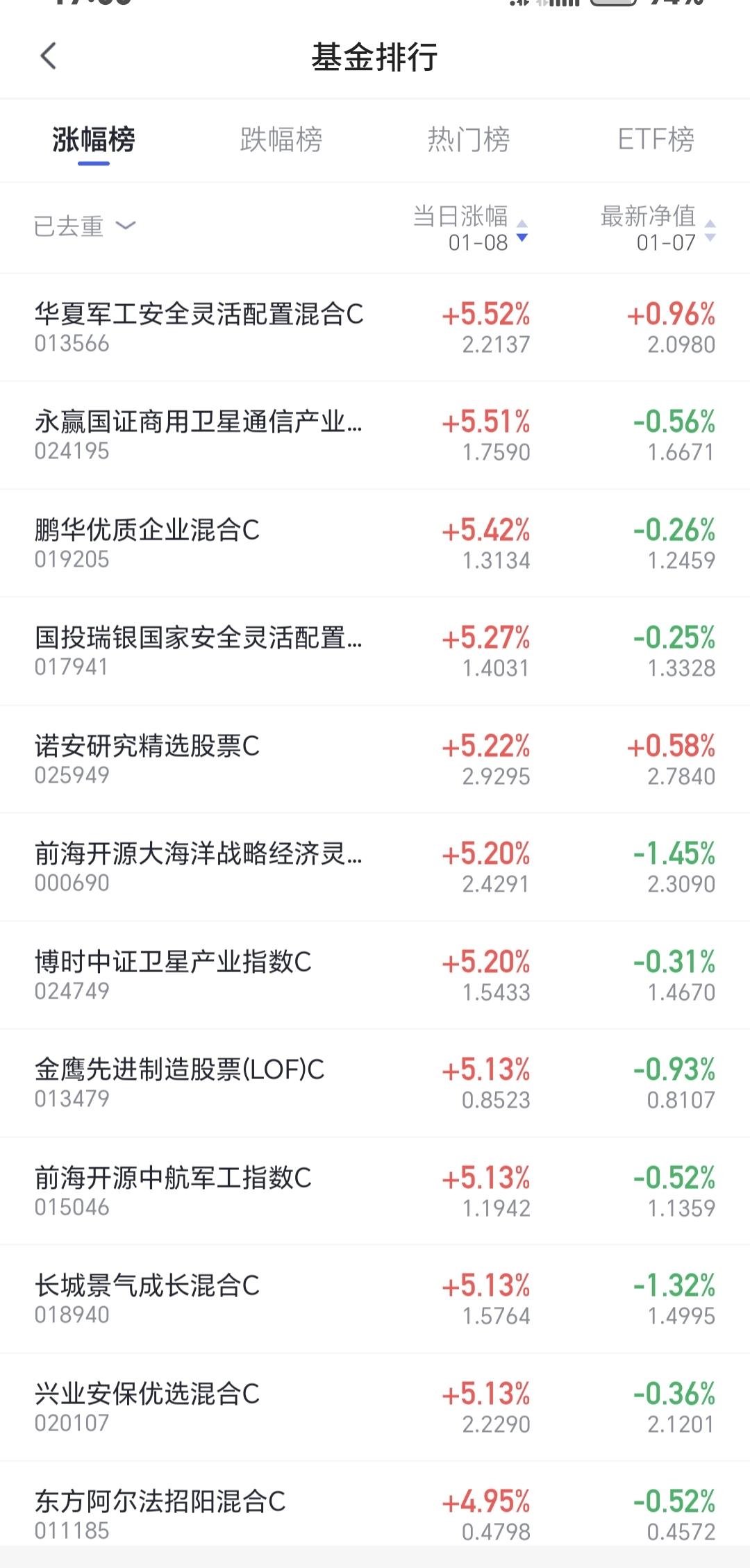Go back using the top-left arrow

coord(48,56)
